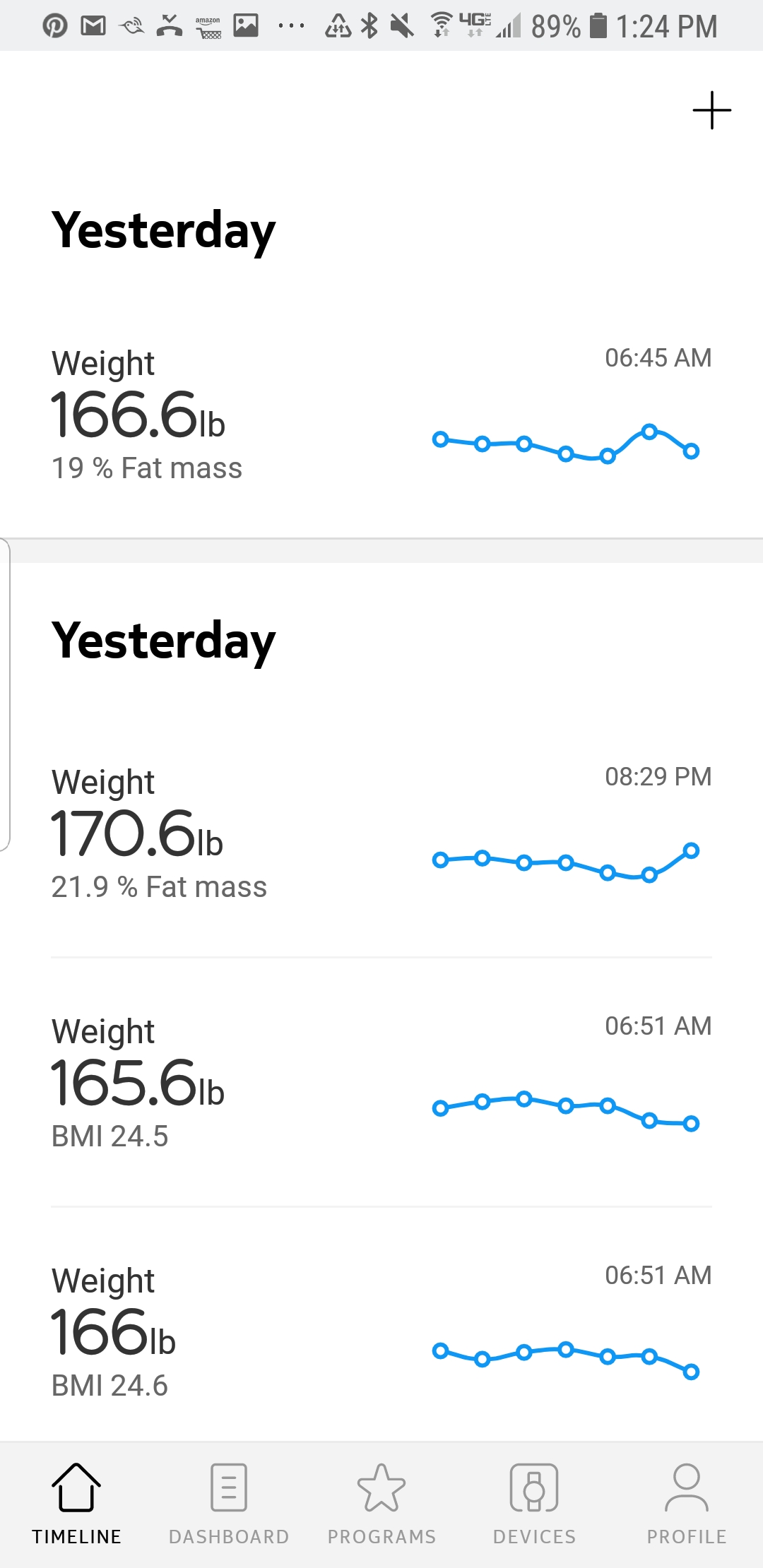Viewport: 763px width, 1568px height.
Task: Open the Pinterest notification icon
Action: pos(54,25)
